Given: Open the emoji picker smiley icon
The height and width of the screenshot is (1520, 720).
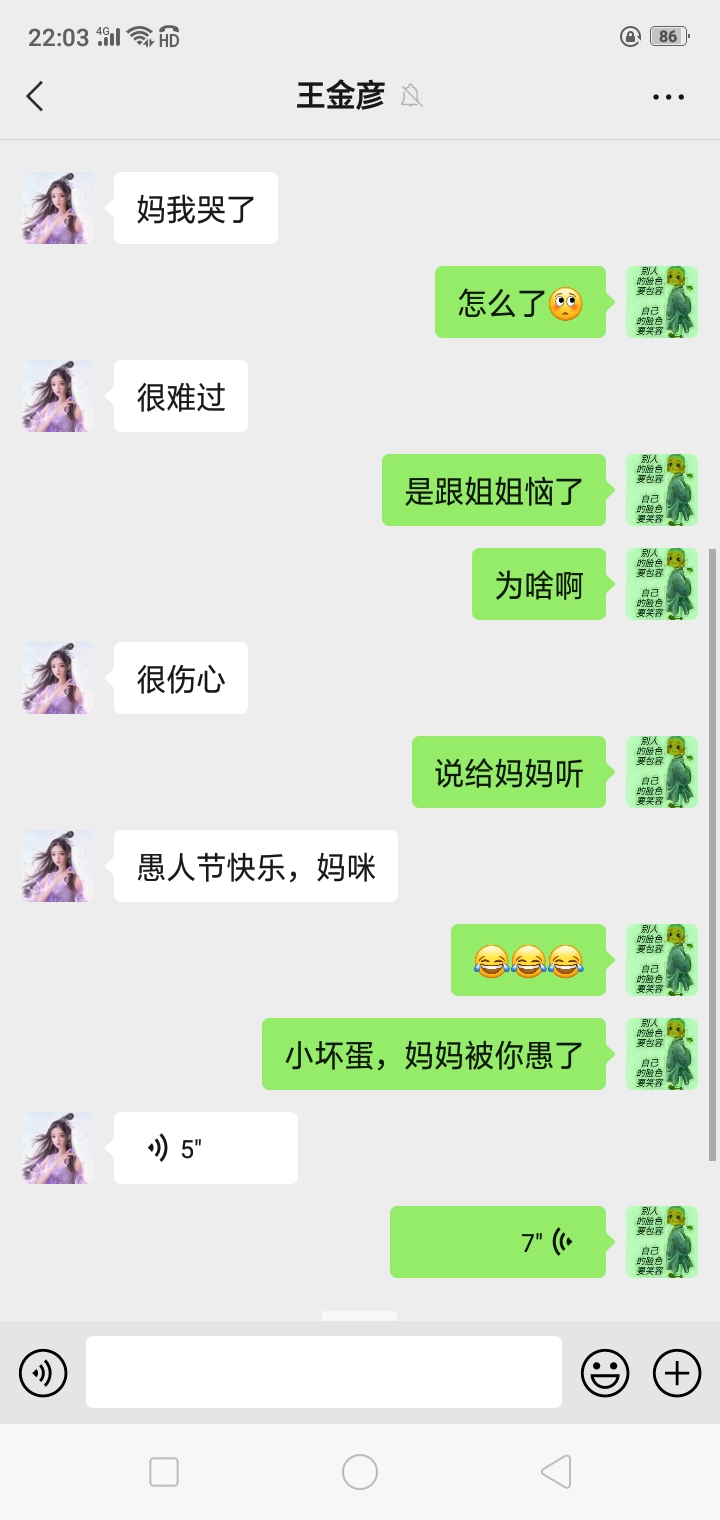Looking at the screenshot, I should (604, 1372).
